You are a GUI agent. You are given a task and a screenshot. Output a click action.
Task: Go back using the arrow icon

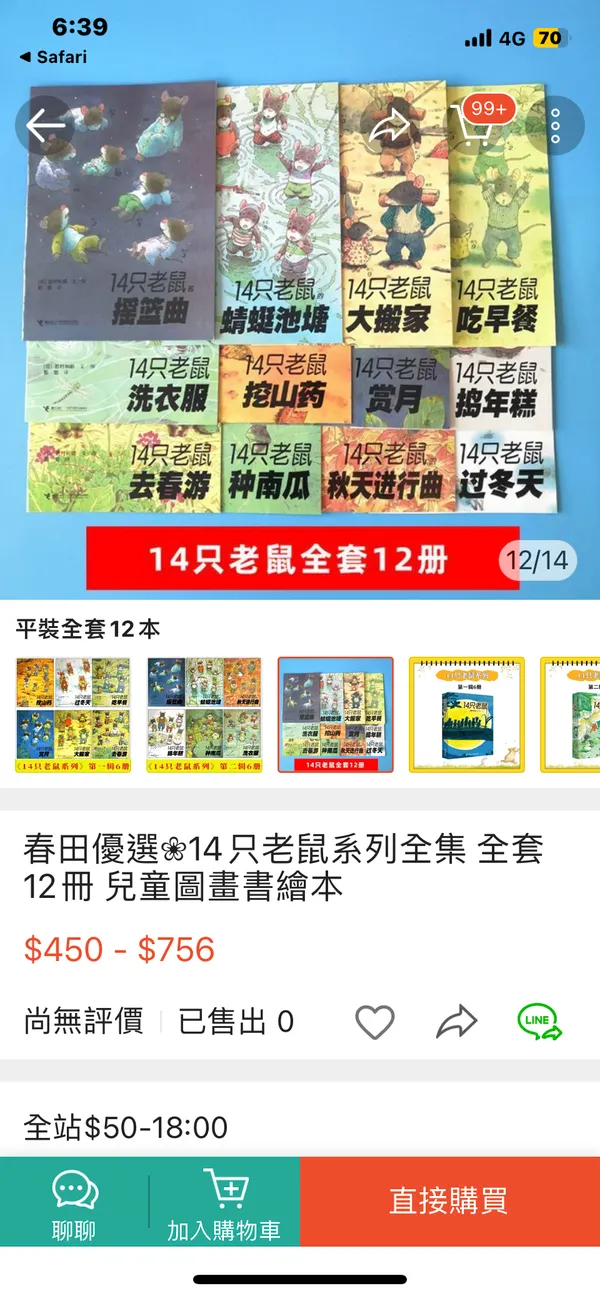click(45, 126)
